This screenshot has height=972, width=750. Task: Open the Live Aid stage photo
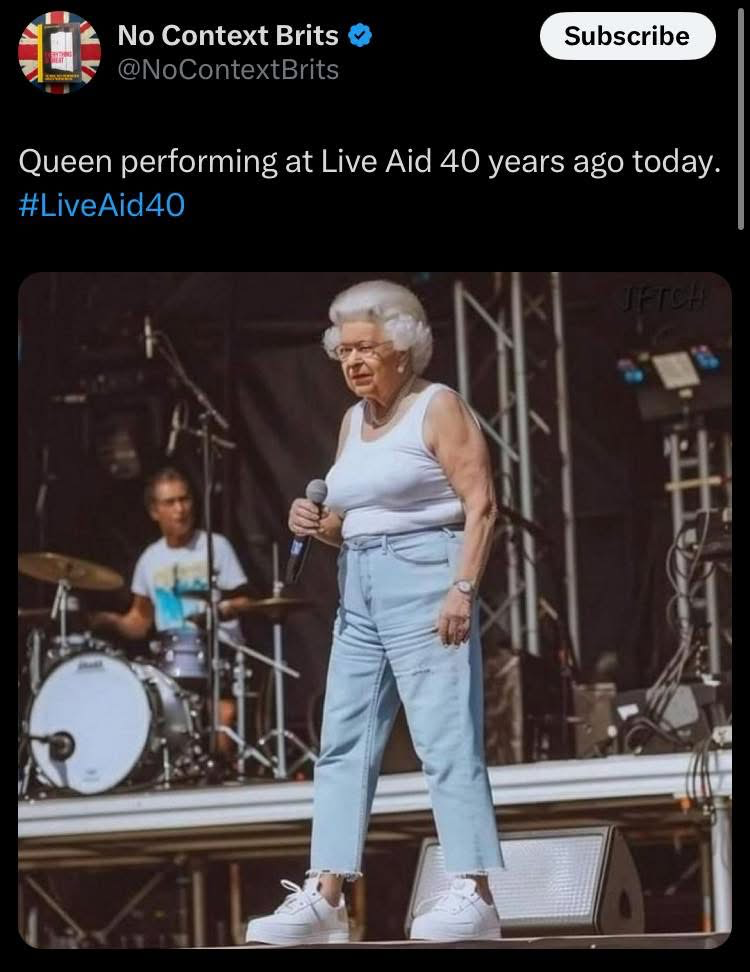(375, 610)
